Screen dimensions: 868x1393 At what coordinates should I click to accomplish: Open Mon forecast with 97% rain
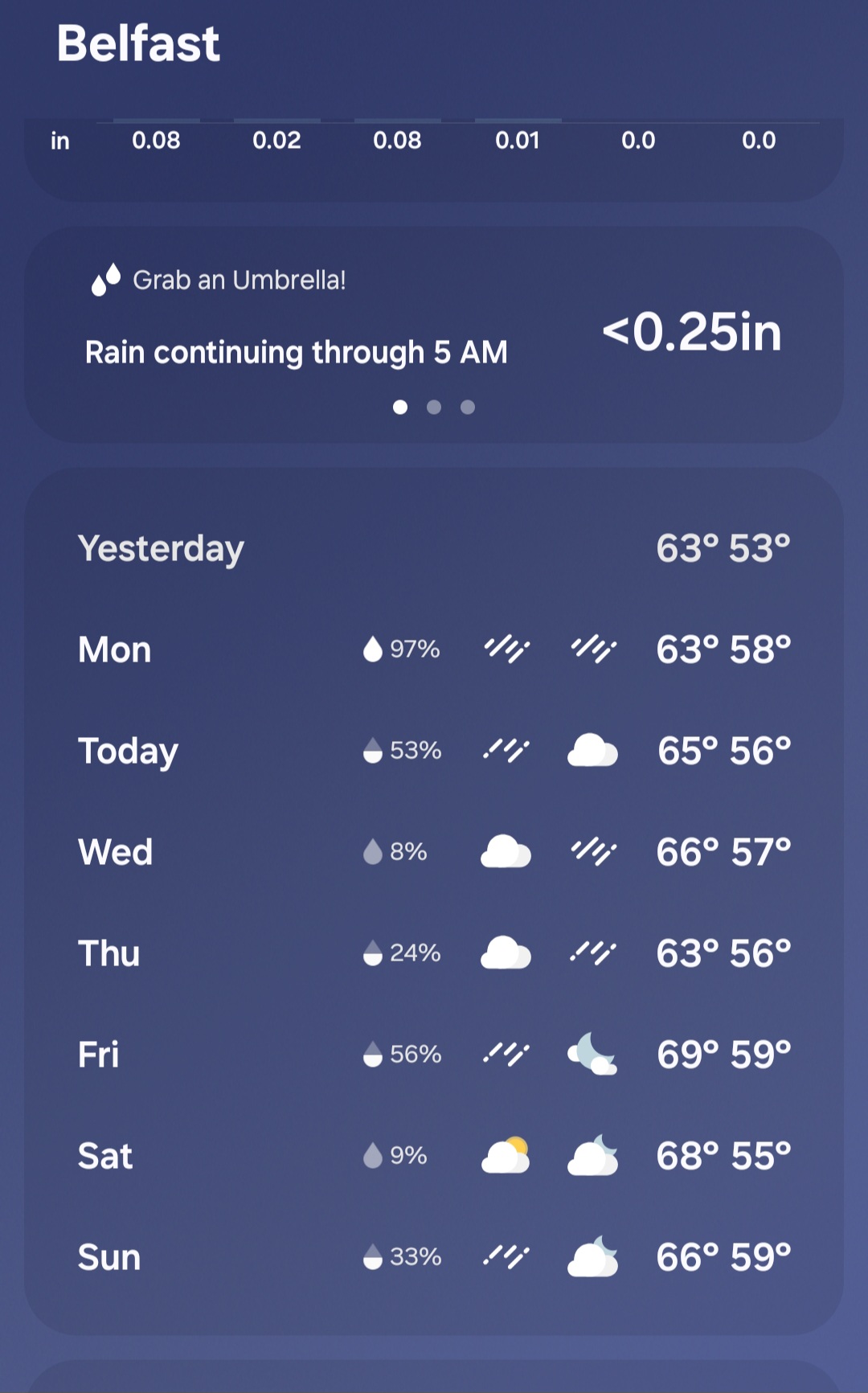coord(434,649)
